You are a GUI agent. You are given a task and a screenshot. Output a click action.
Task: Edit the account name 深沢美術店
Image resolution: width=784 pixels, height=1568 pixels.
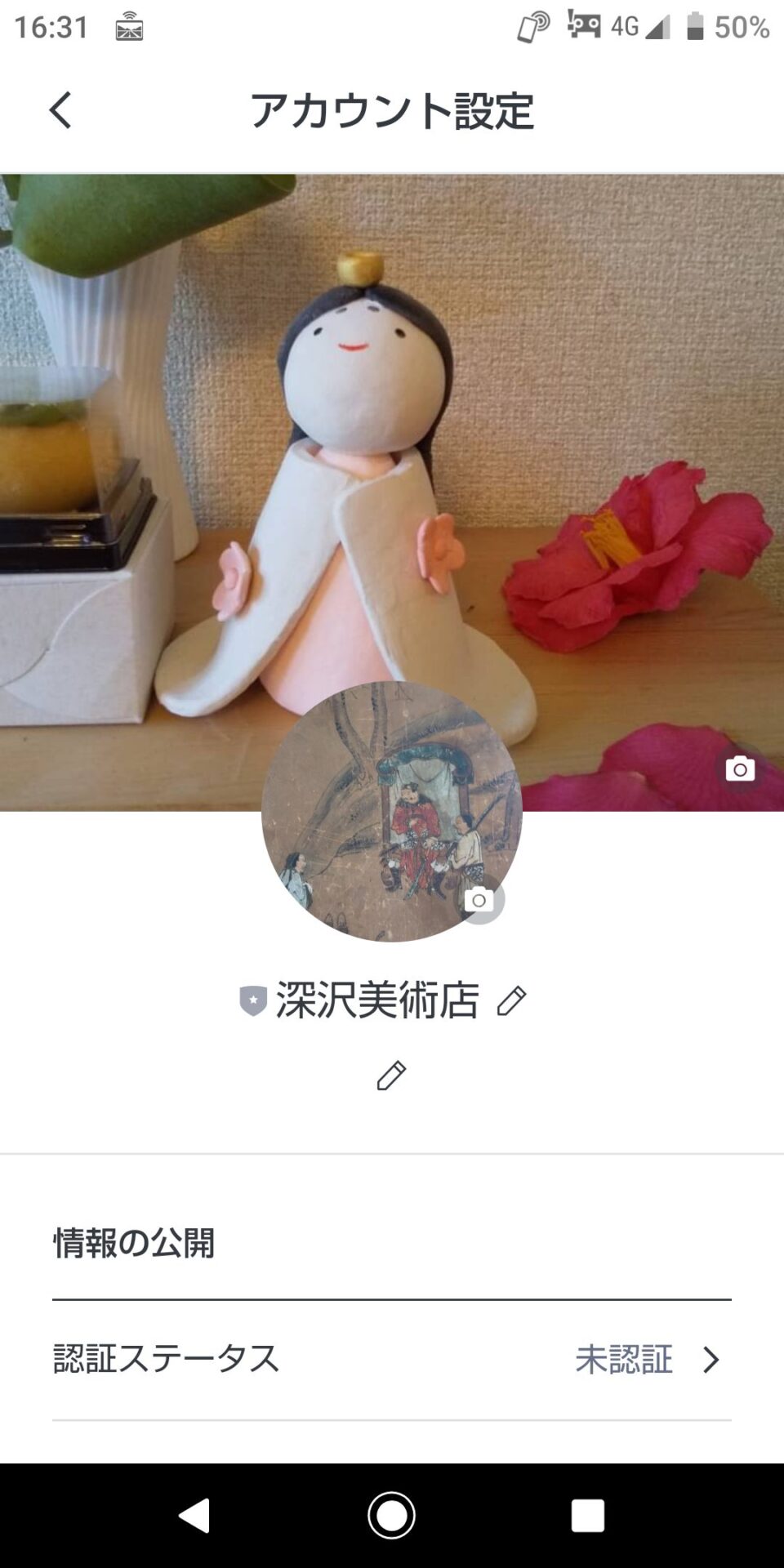[x=511, y=1000]
